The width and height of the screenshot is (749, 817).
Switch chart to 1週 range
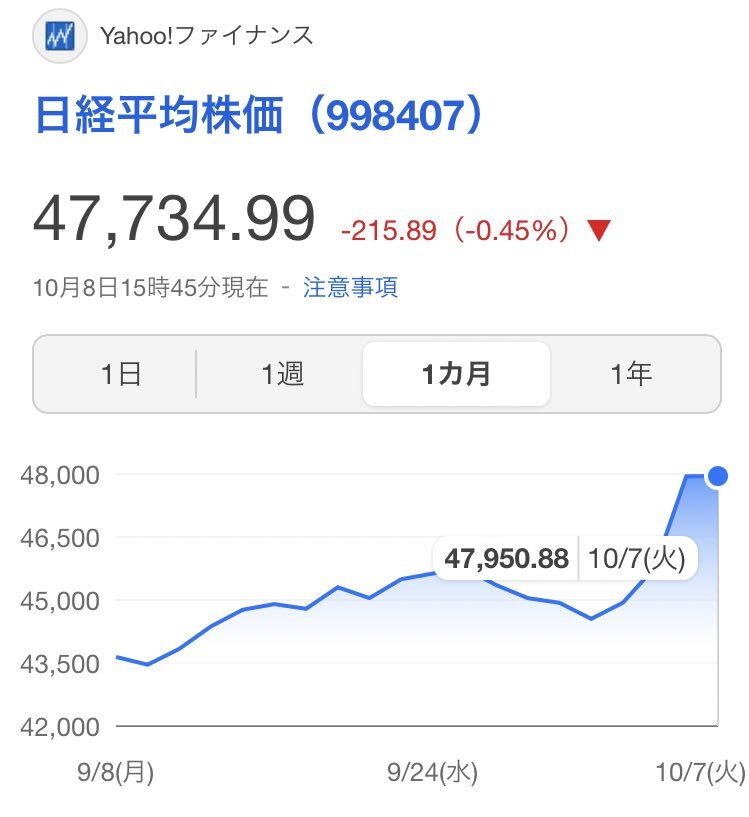point(282,375)
